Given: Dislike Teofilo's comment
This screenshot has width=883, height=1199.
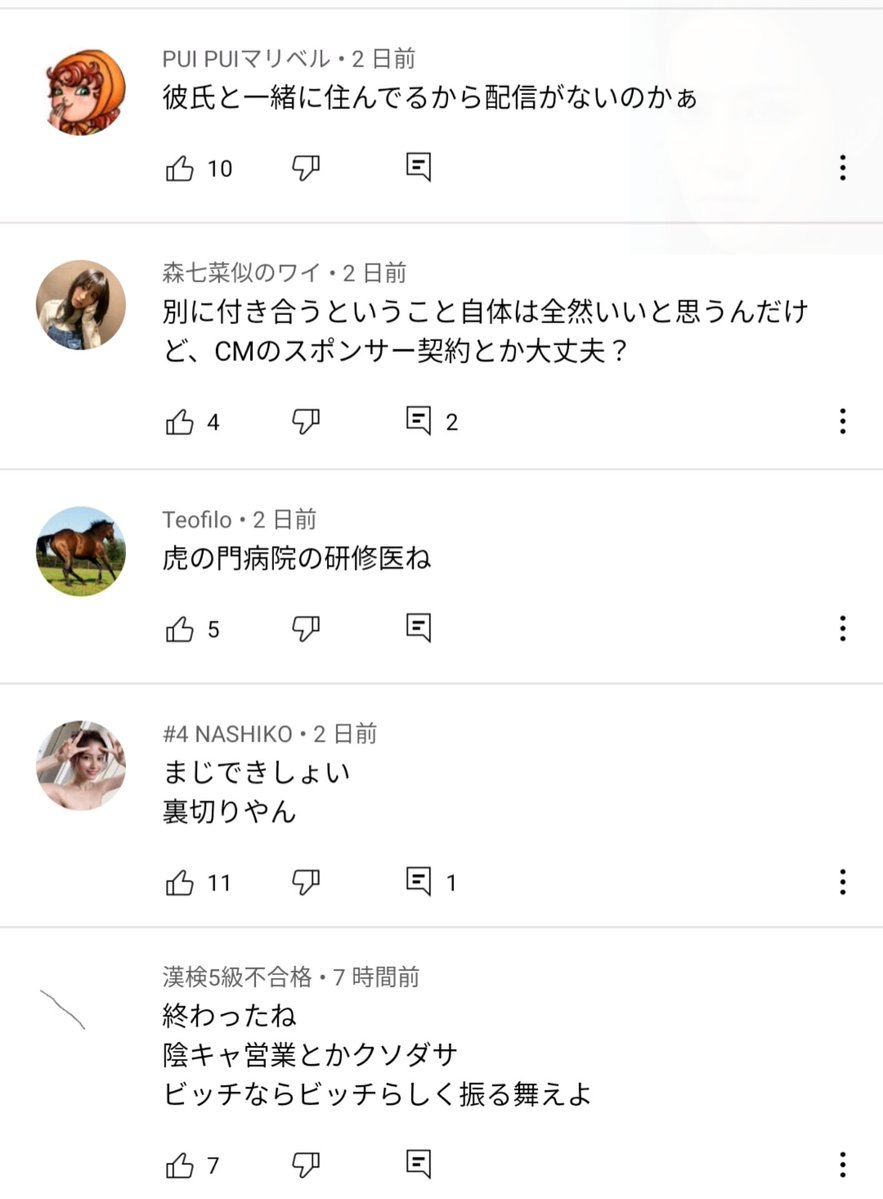Looking at the screenshot, I should click(305, 629).
